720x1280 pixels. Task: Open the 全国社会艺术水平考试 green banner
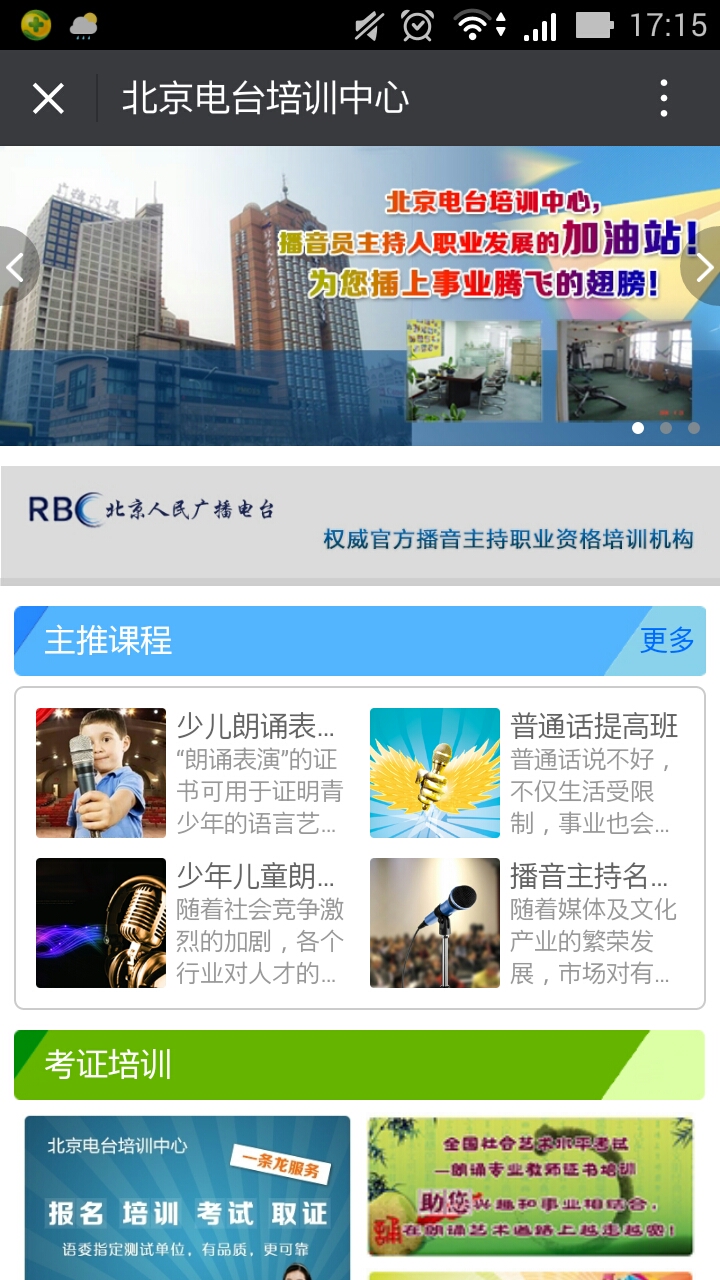pyautogui.click(x=530, y=1186)
